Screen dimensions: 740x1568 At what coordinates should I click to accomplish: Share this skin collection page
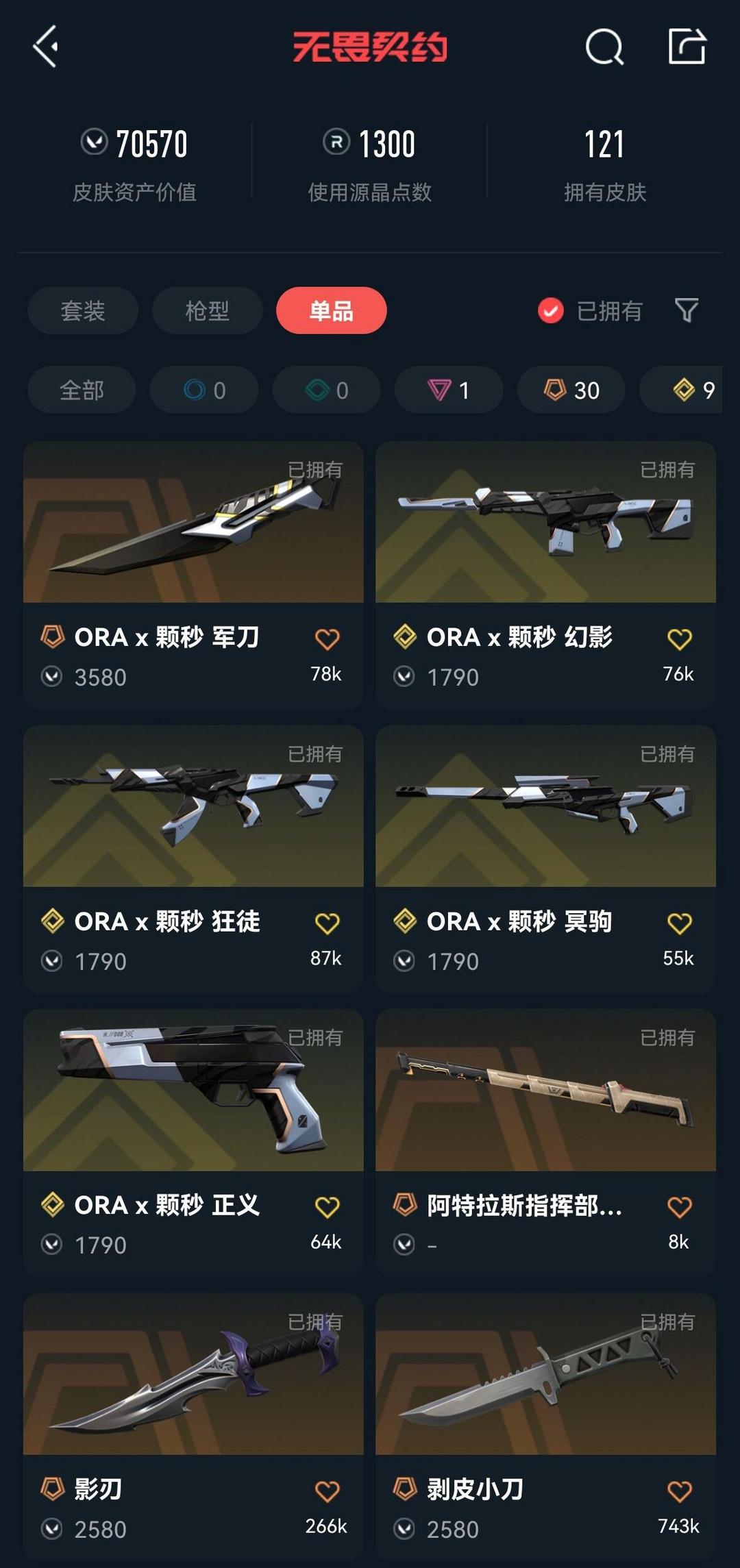pos(687,47)
